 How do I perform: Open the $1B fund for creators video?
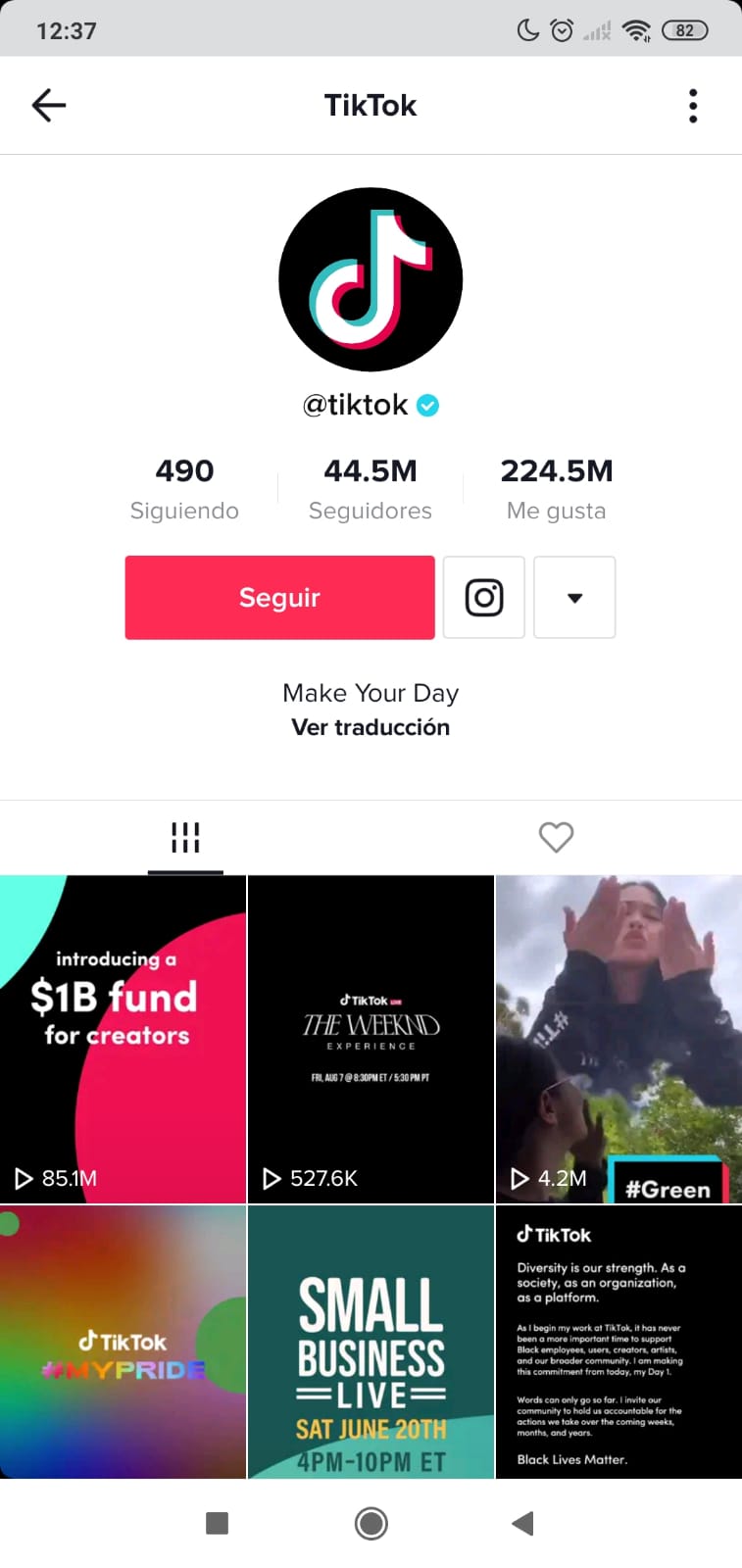point(123,1039)
